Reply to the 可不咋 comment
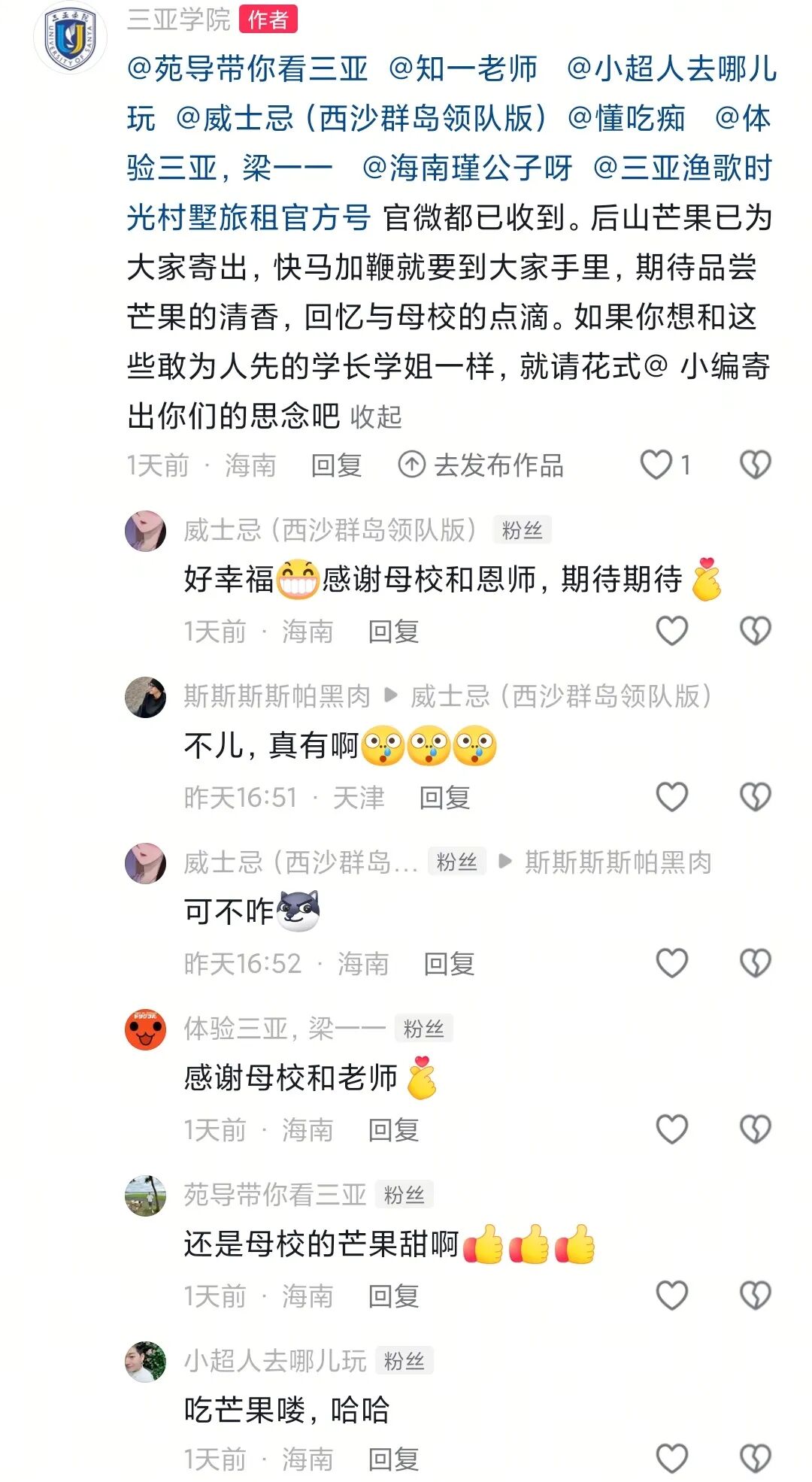The image size is (812, 1482). (449, 963)
